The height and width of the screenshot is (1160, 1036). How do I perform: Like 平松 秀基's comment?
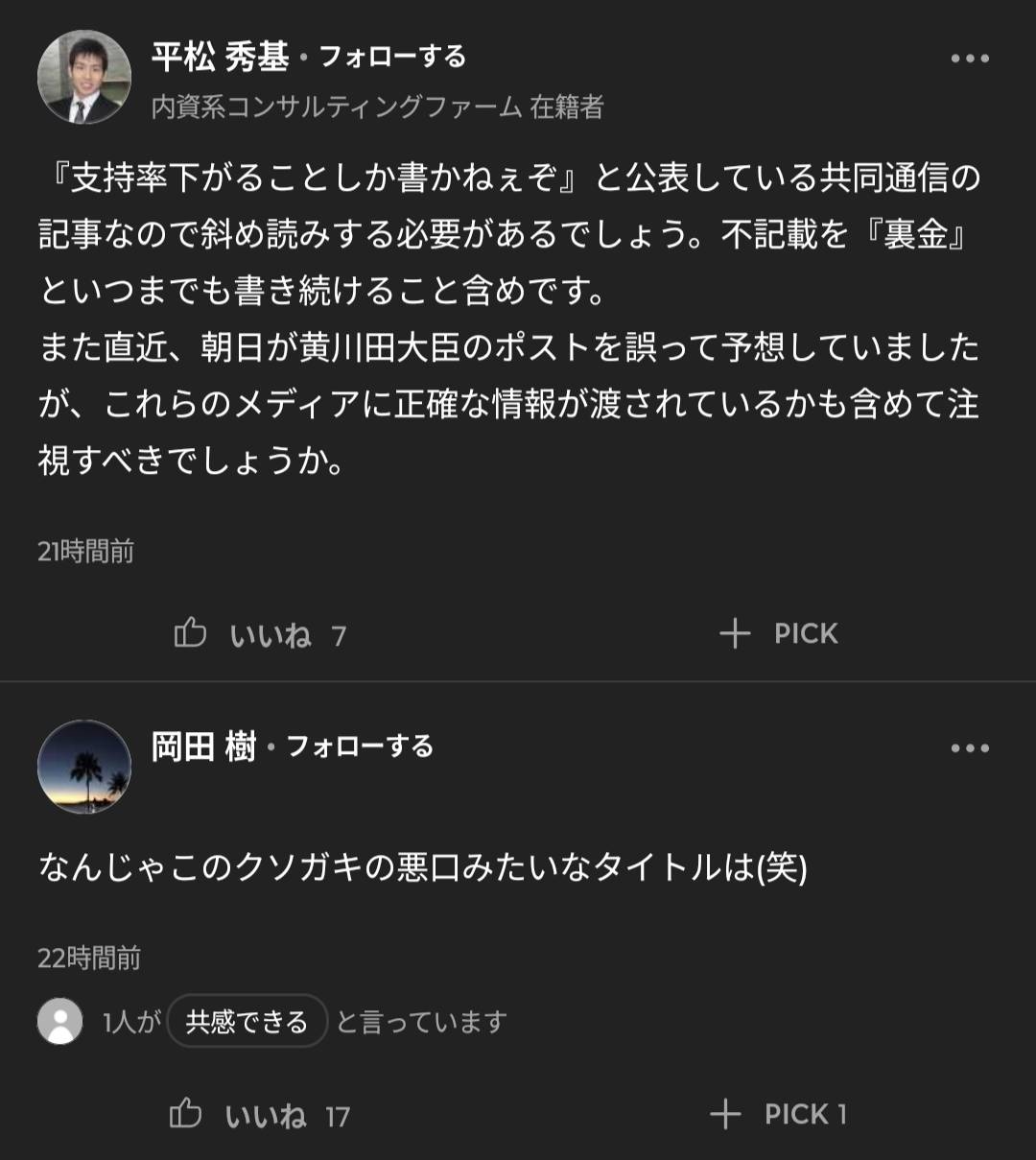260,634
